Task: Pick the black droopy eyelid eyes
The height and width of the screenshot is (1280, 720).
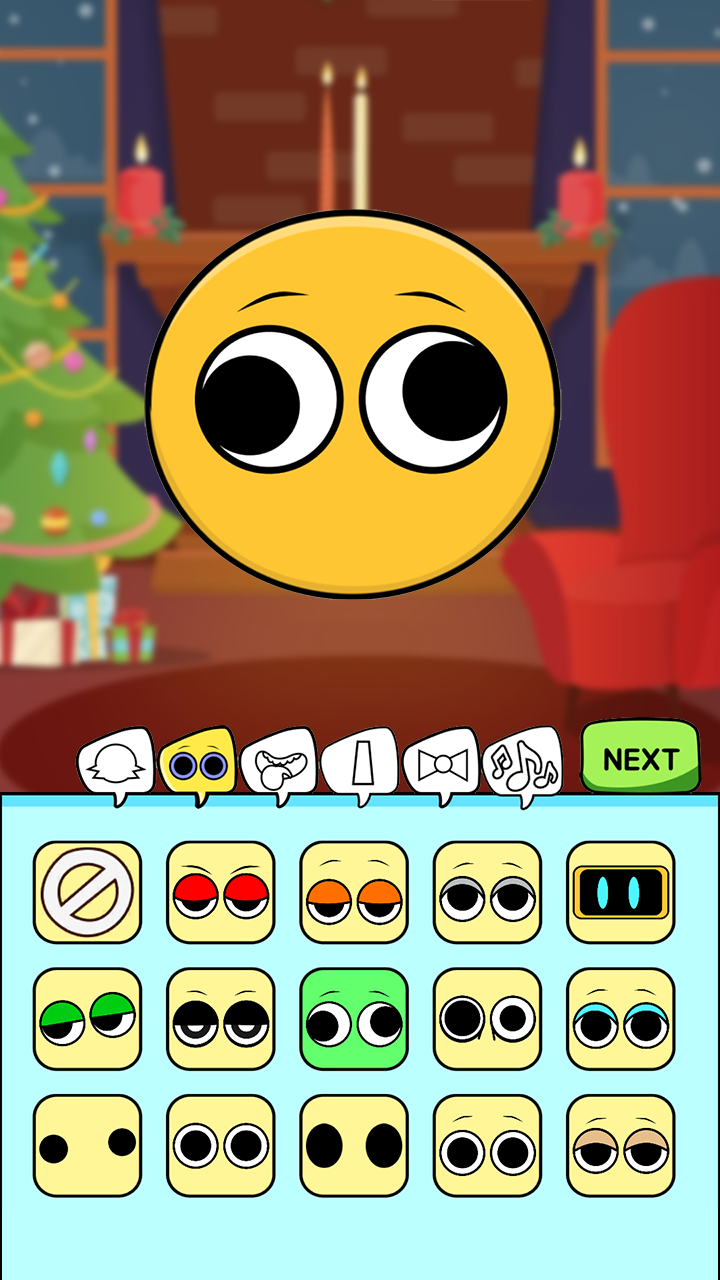Action: pyautogui.click(x=220, y=1019)
